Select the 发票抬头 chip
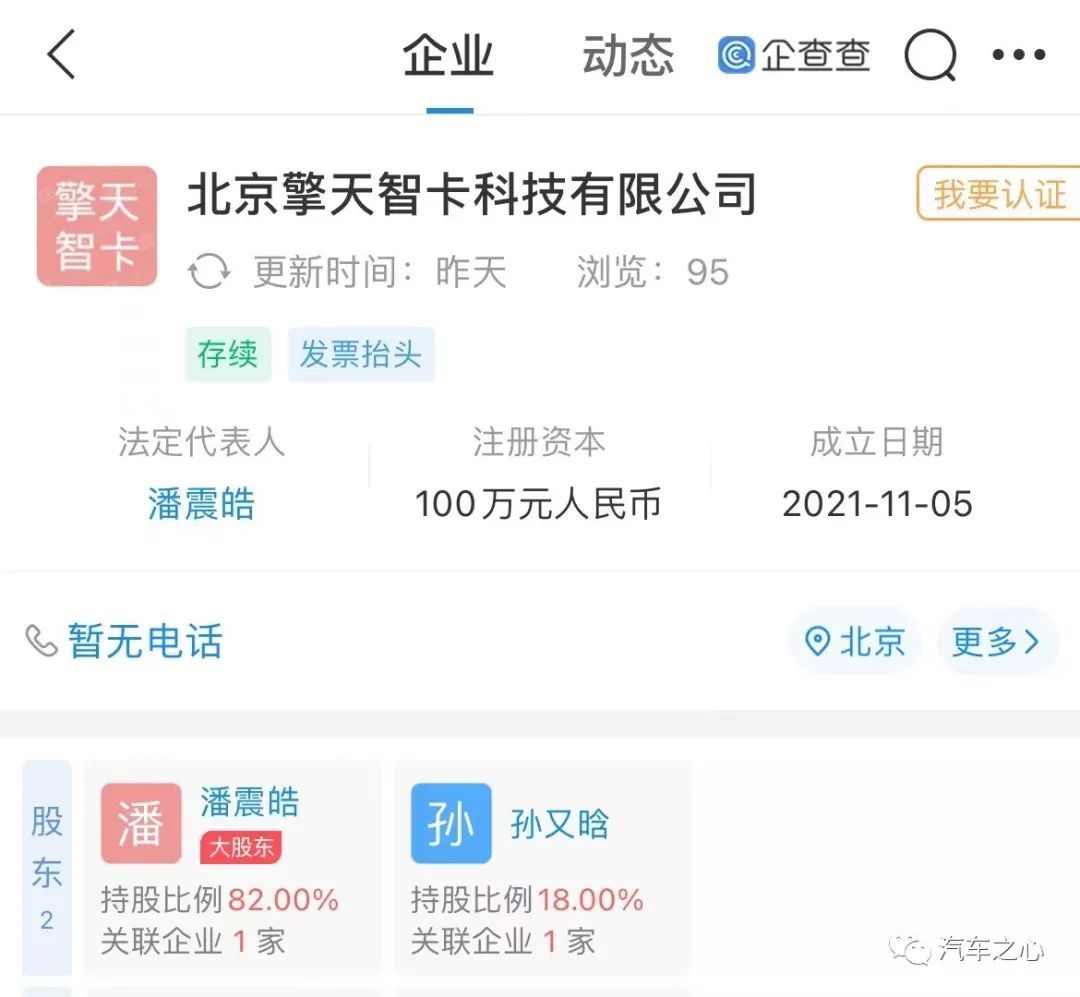Screen dimensions: 1080x997 (x=361, y=355)
